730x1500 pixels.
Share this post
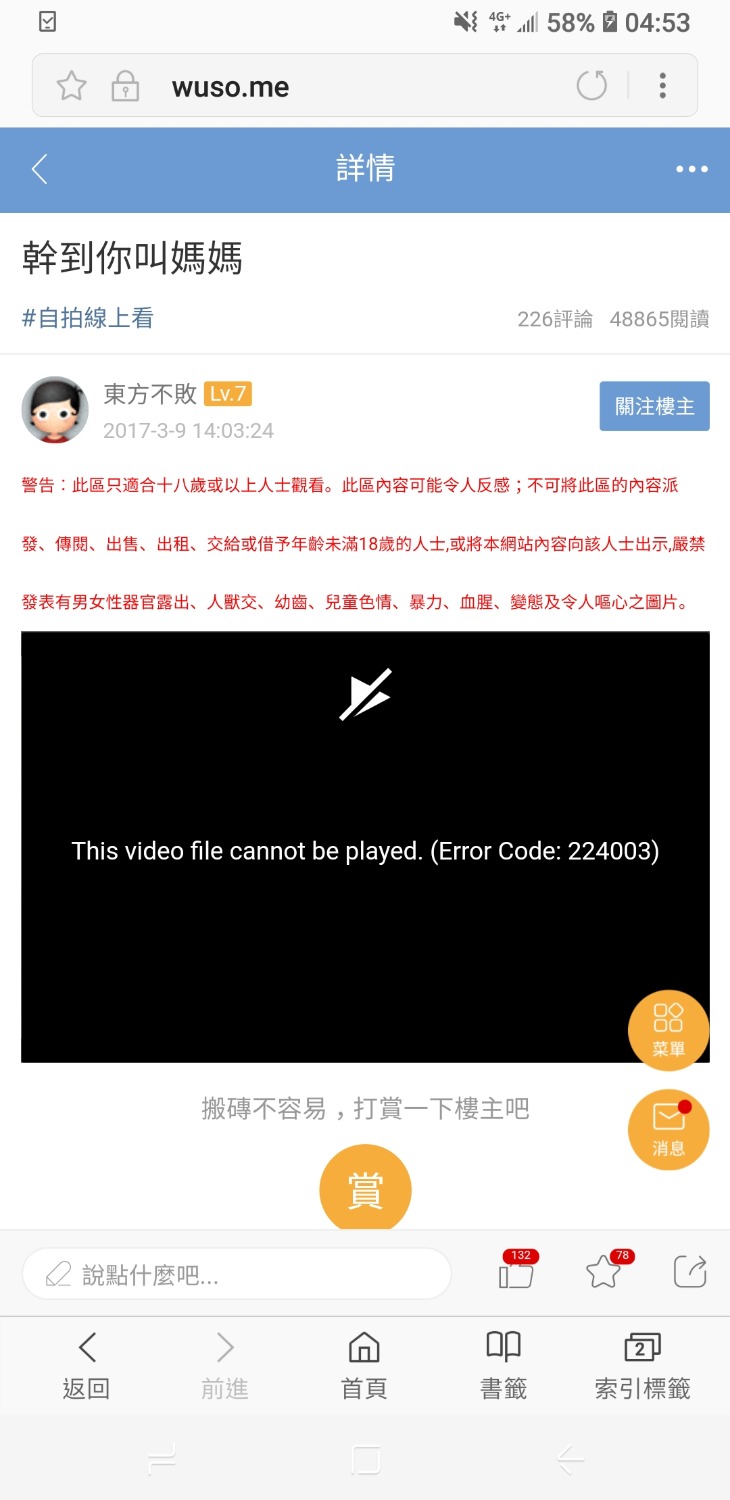click(690, 1272)
